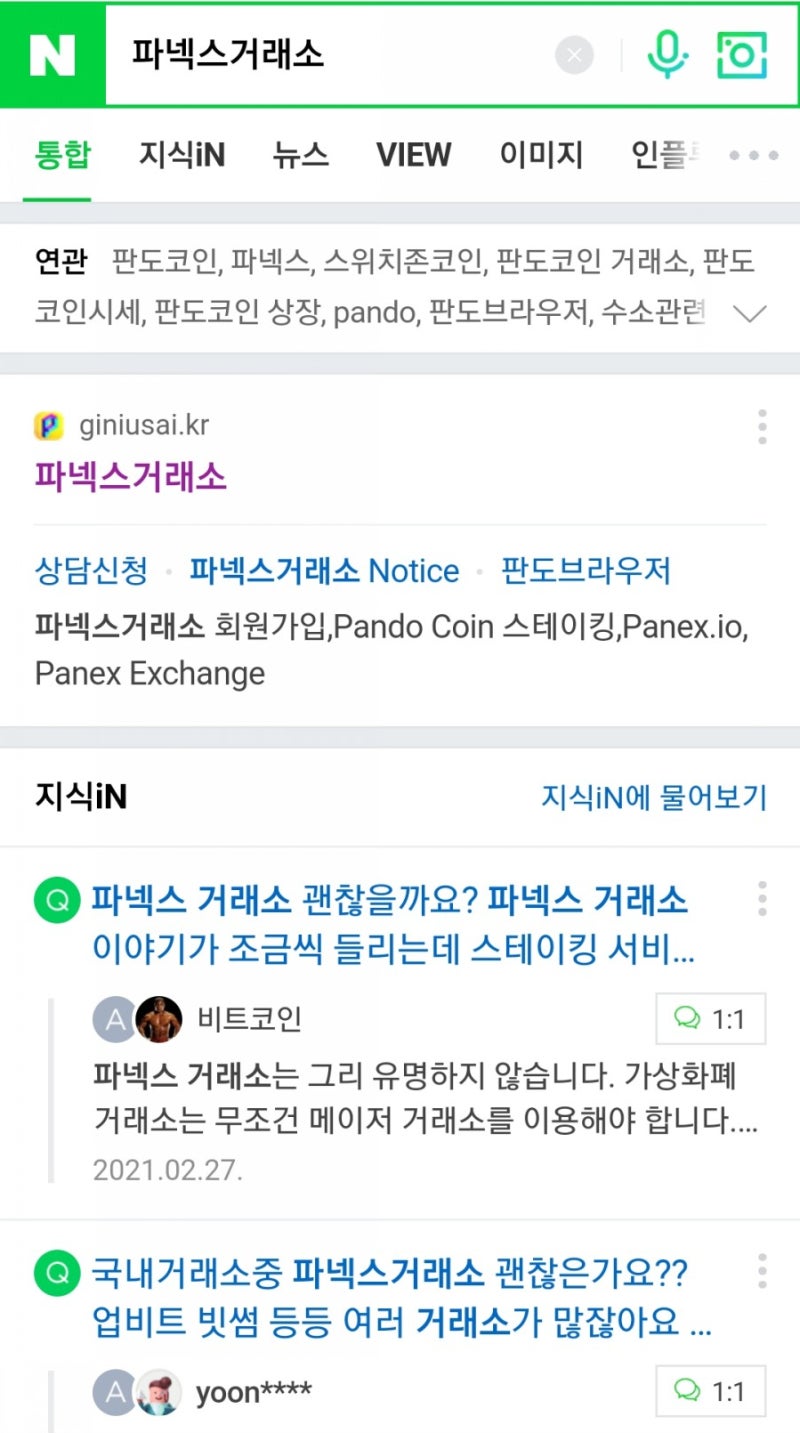This screenshot has width=800, height=1433.
Task: Open 1:1 chat for 비트코인's answer
Action: (710, 1018)
